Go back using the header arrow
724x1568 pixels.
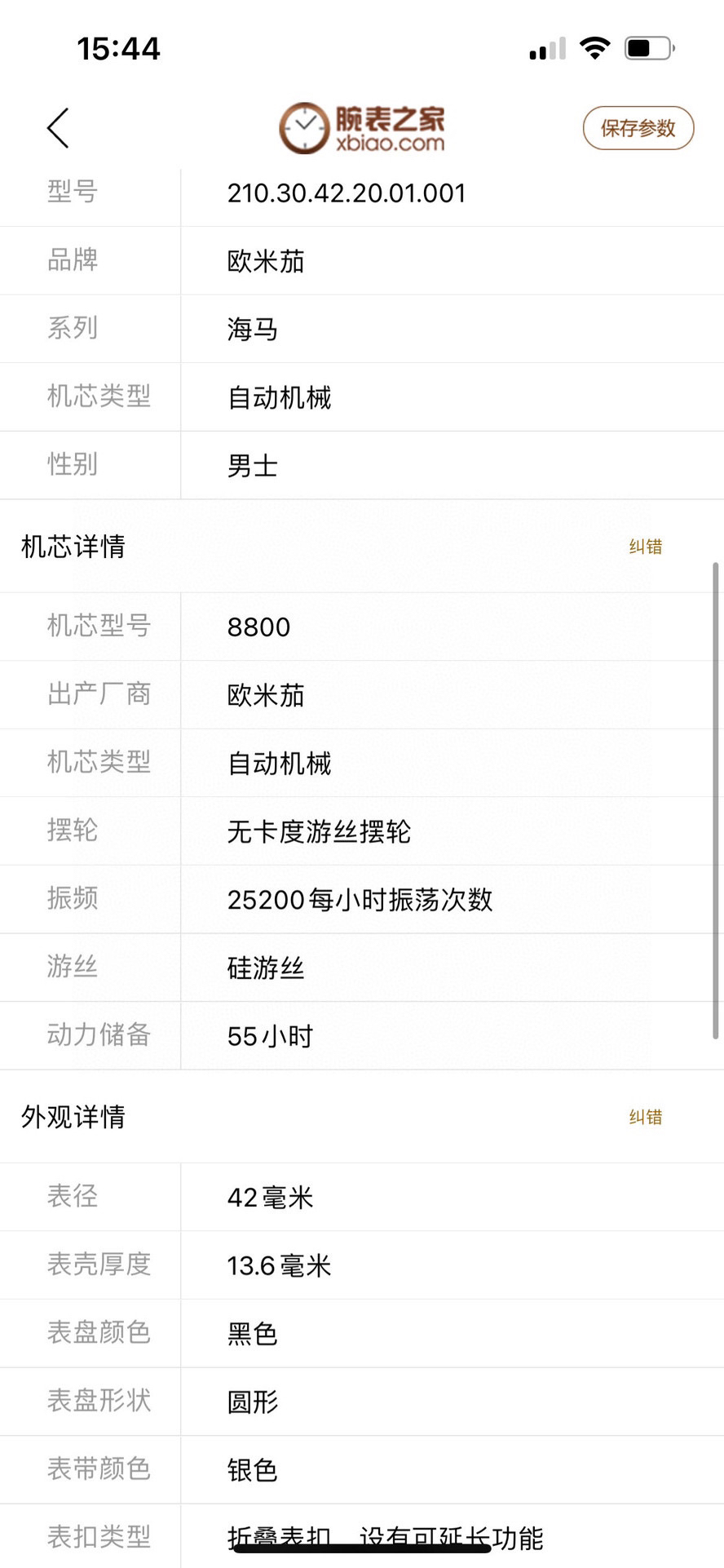[x=58, y=128]
